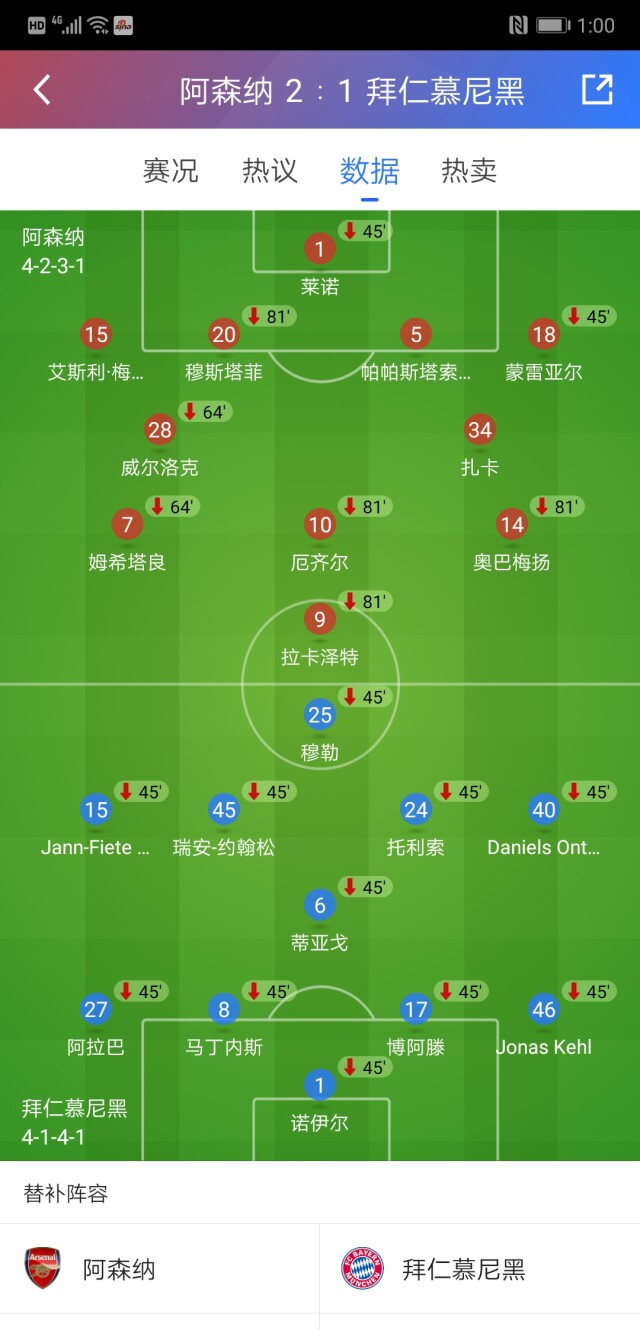View player 扎卡 number 34
The height and width of the screenshot is (1330, 640).
(480, 431)
